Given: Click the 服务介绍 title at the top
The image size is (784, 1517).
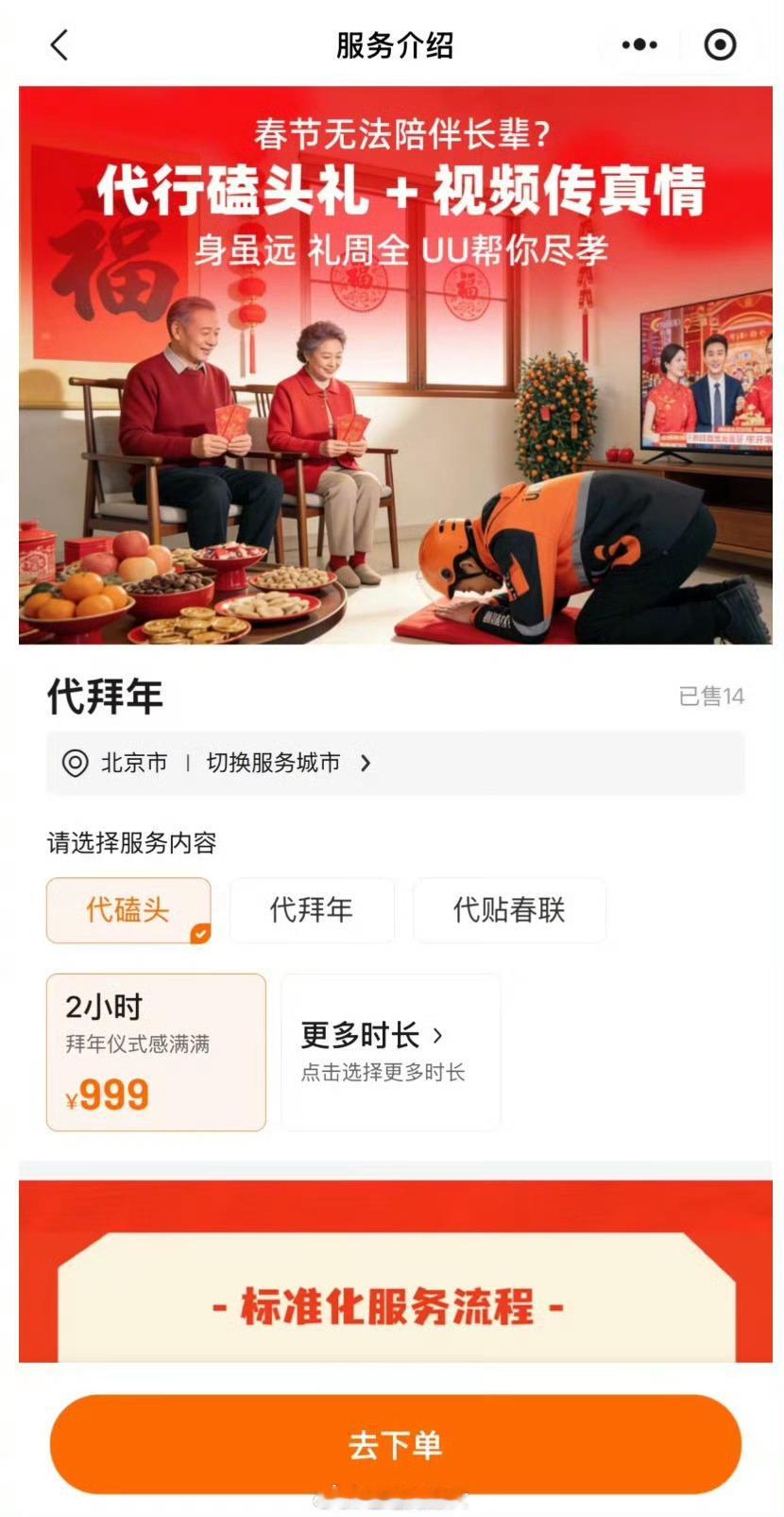Looking at the screenshot, I should [392, 44].
